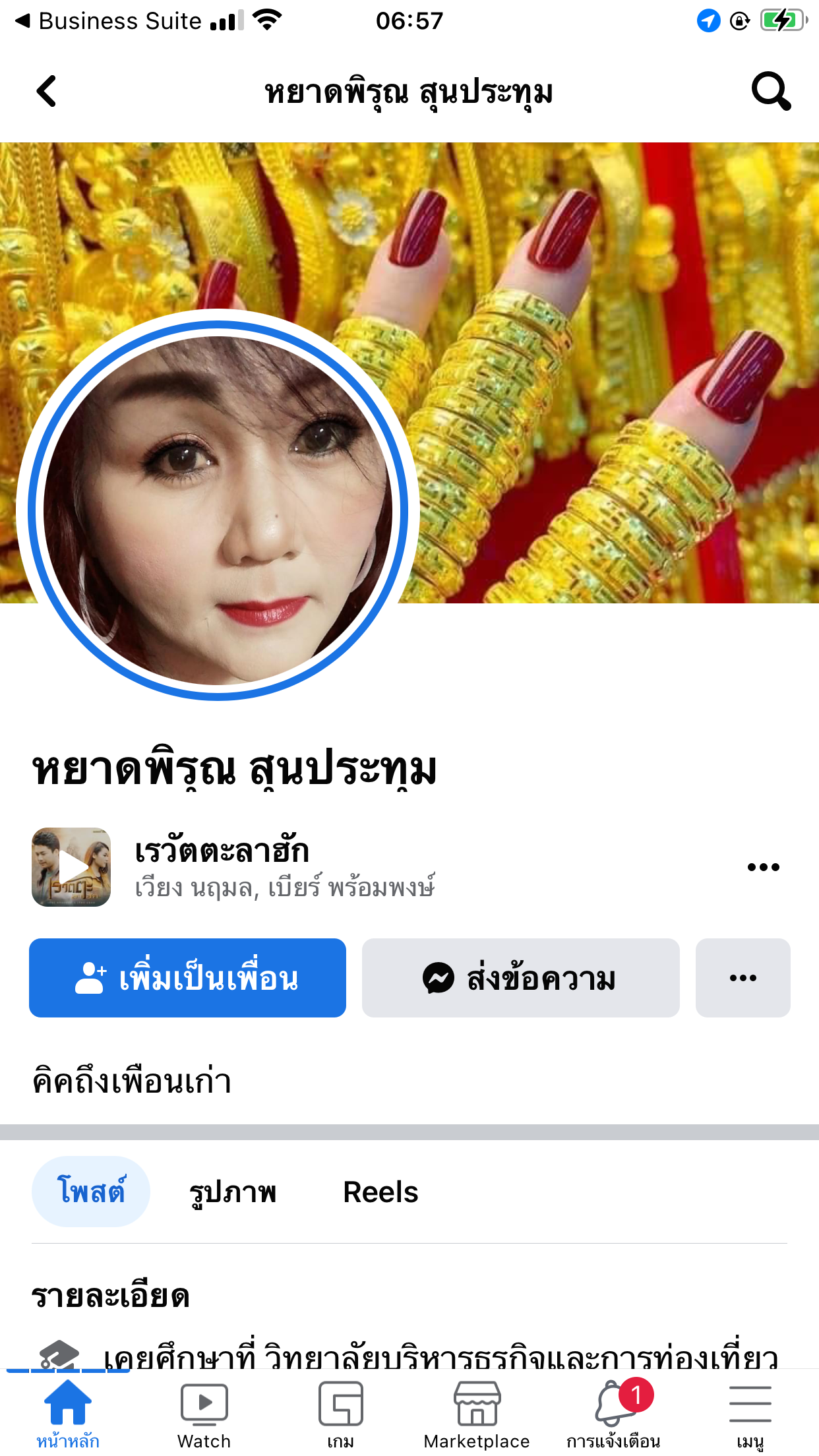819x1456 pixels.
Task: Switch to the รูปภาพ tab
Action: 233,1192
